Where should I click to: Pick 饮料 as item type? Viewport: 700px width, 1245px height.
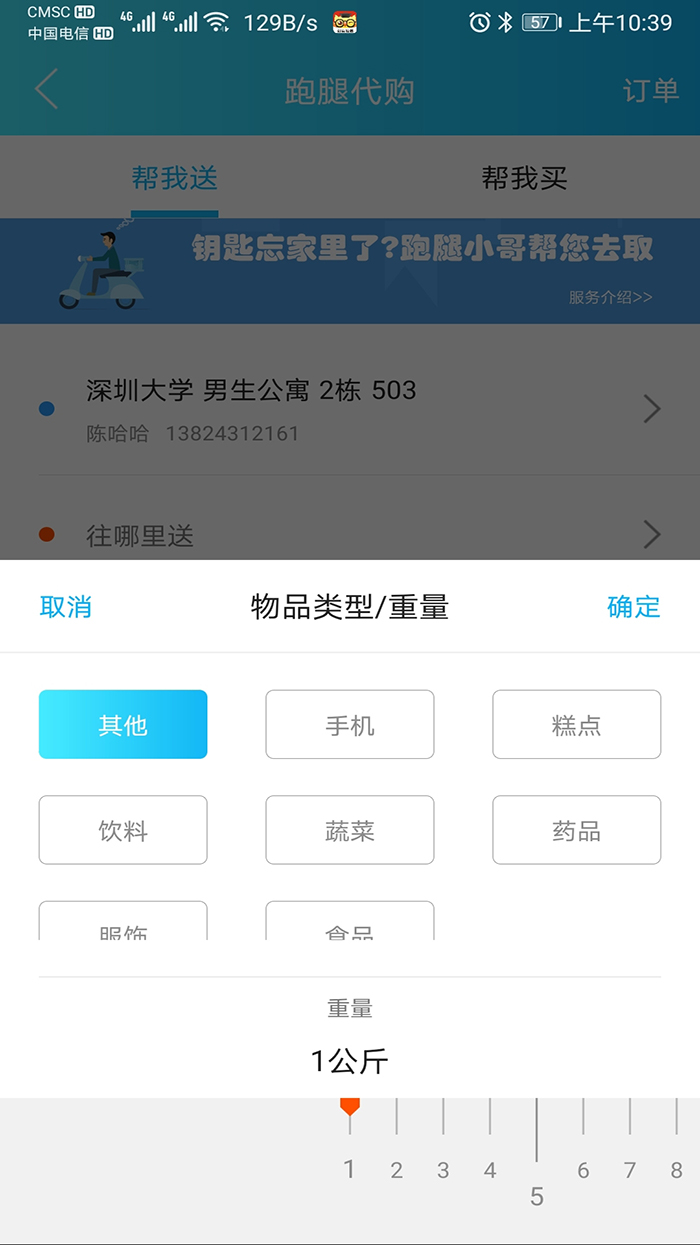123,830
